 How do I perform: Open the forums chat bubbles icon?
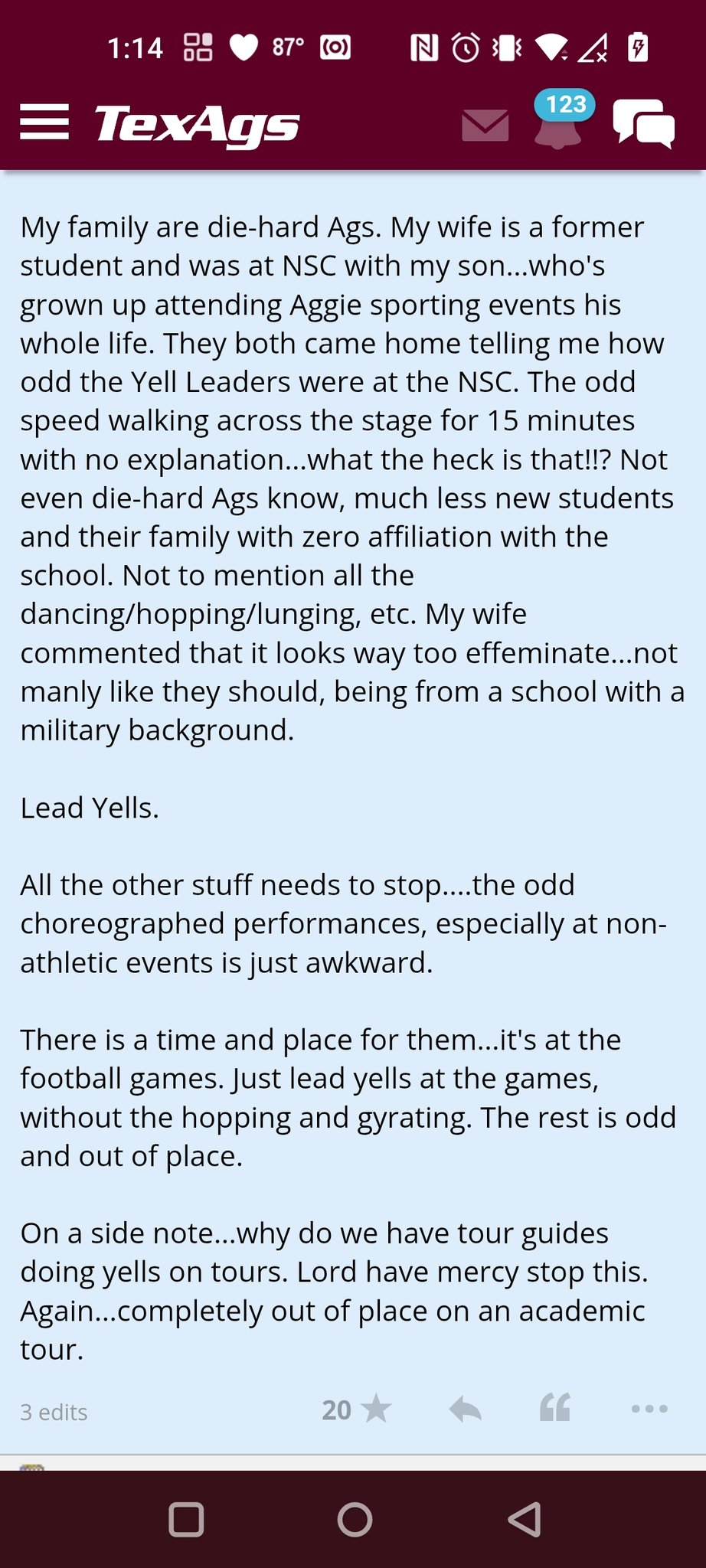[643, 123]
